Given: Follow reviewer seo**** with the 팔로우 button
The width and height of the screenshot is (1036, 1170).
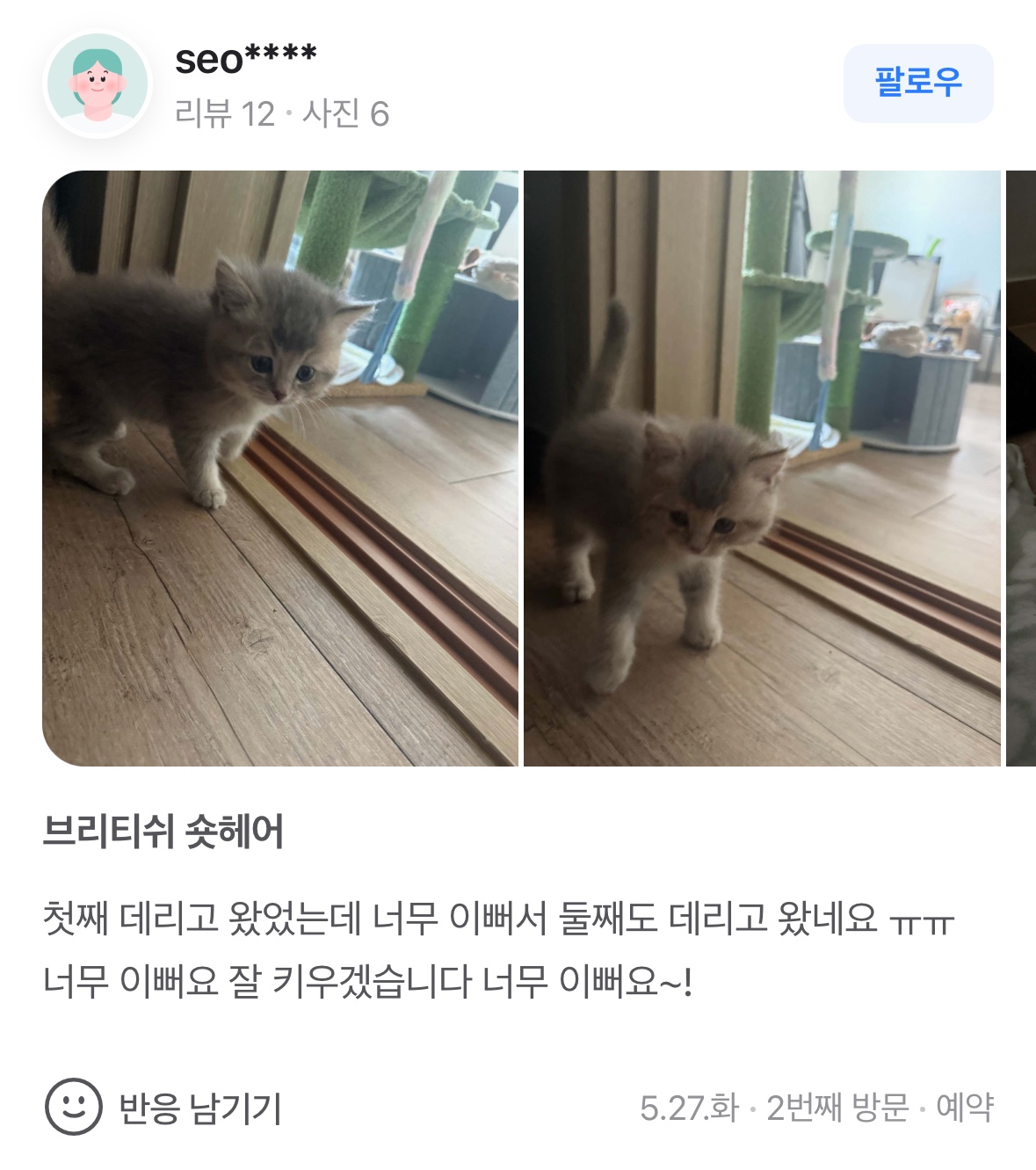Looking at the screenshot, I should click(917, 83).
